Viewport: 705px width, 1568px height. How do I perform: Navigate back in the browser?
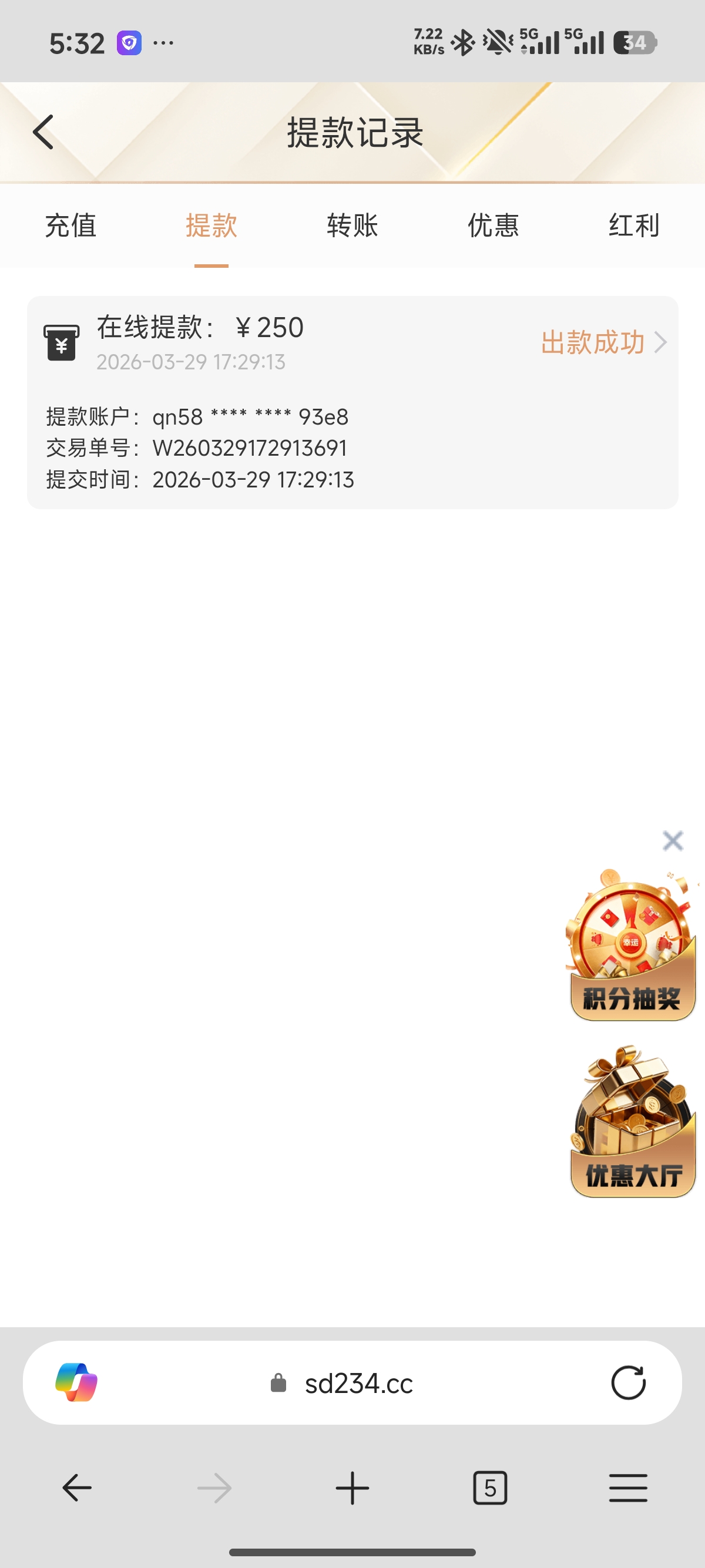point(78,1488)
